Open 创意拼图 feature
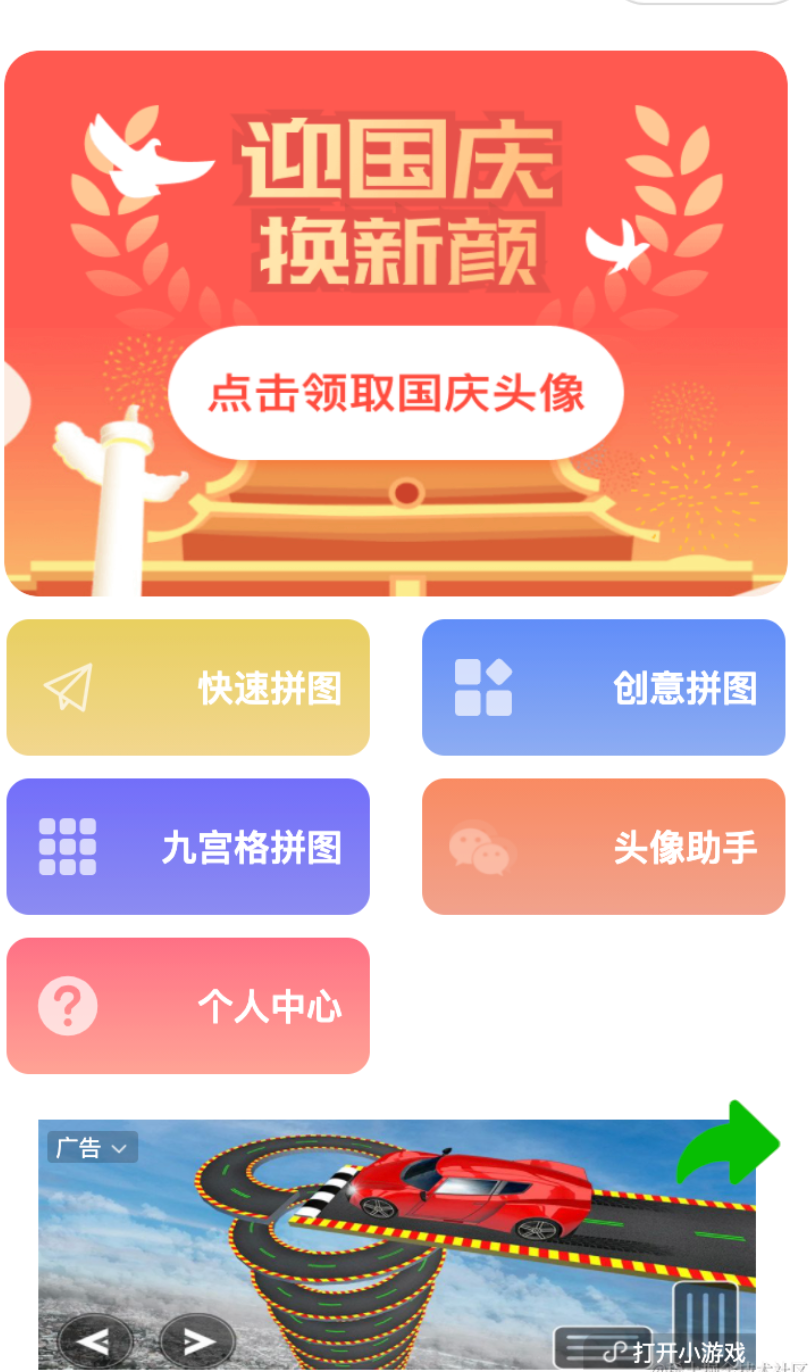The height and width of the screenshot is (1372, 810). tap(603, 688)
